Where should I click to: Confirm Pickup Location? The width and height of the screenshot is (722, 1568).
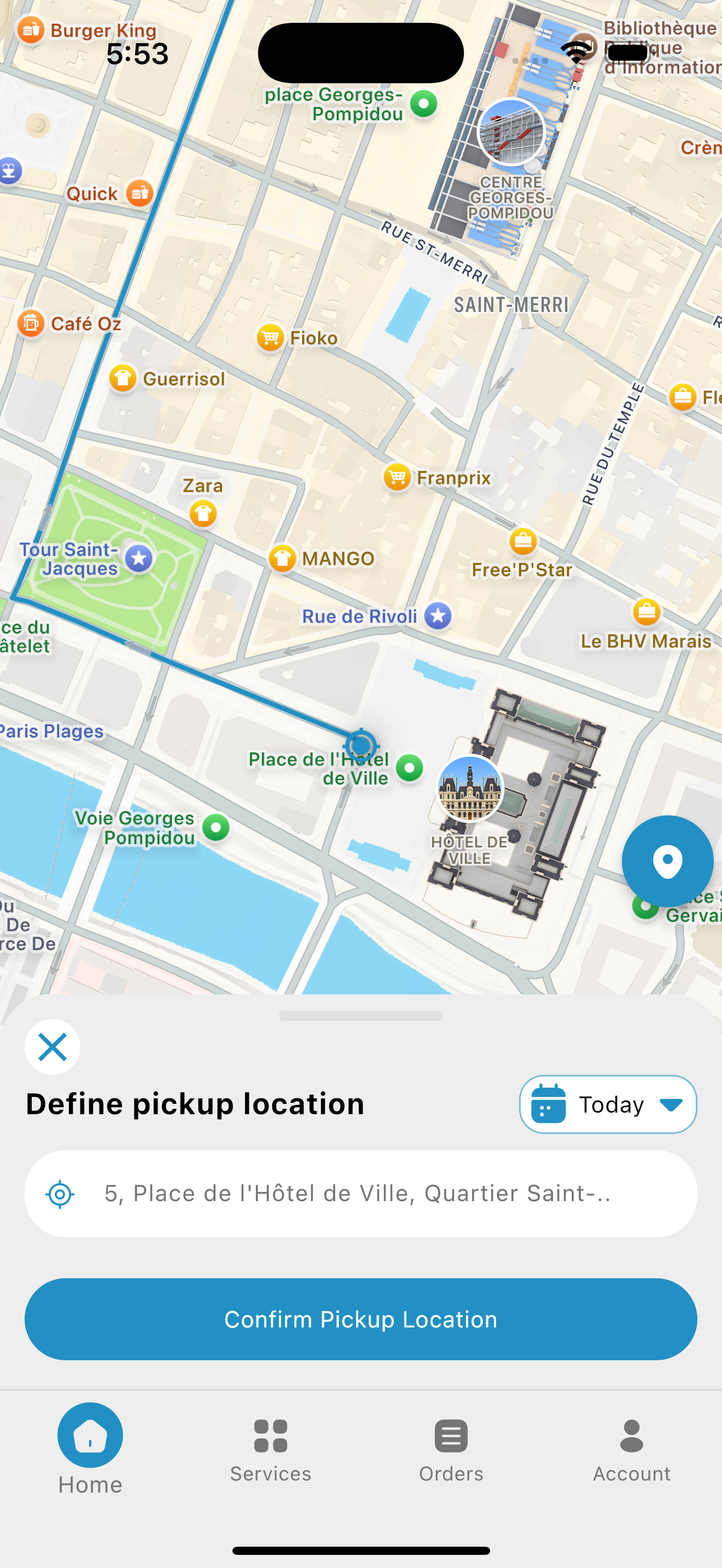pyautogui.click(x=360, y=1319)
